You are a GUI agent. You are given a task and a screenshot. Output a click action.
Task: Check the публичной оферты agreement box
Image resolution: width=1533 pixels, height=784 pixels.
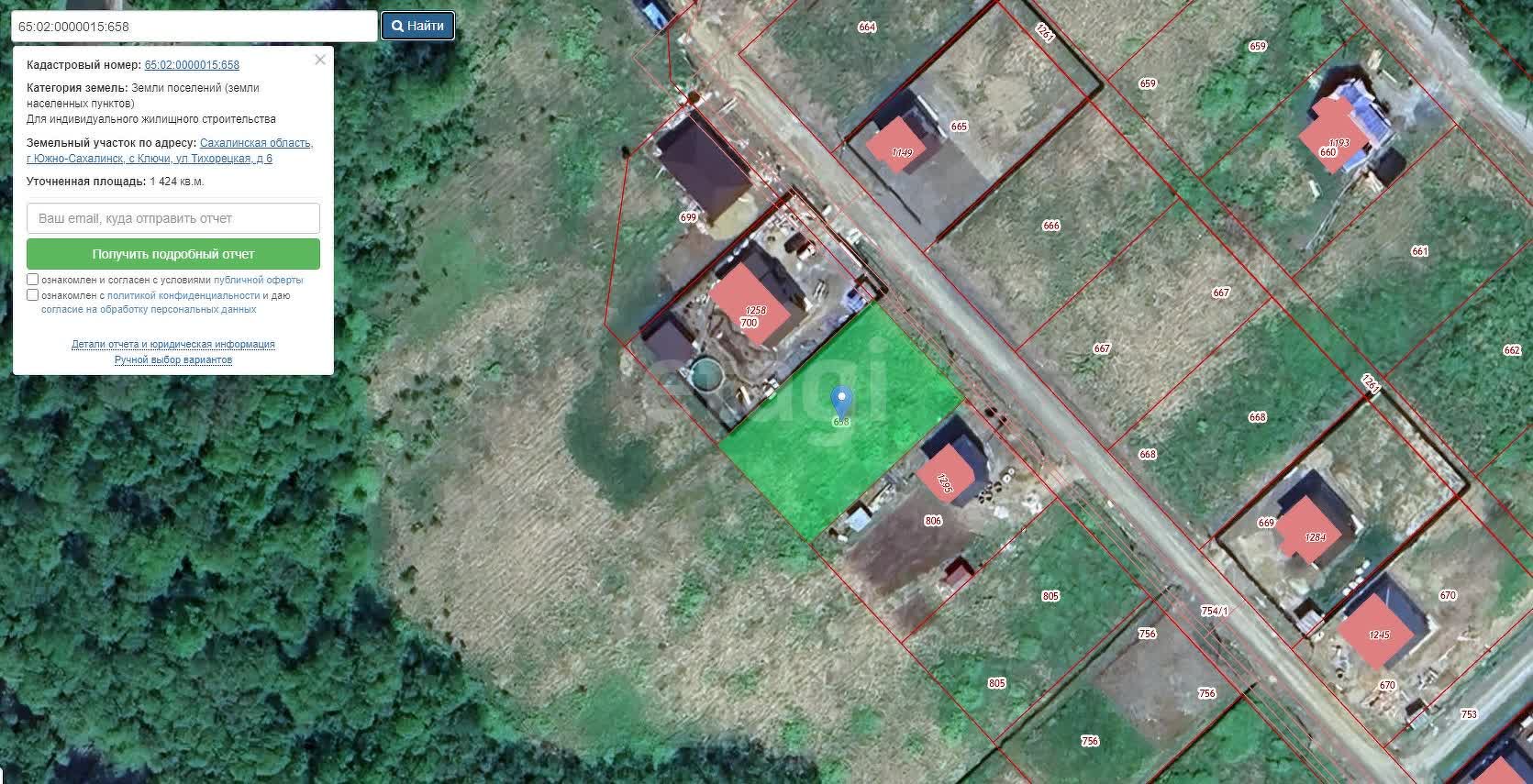[33, 280]
